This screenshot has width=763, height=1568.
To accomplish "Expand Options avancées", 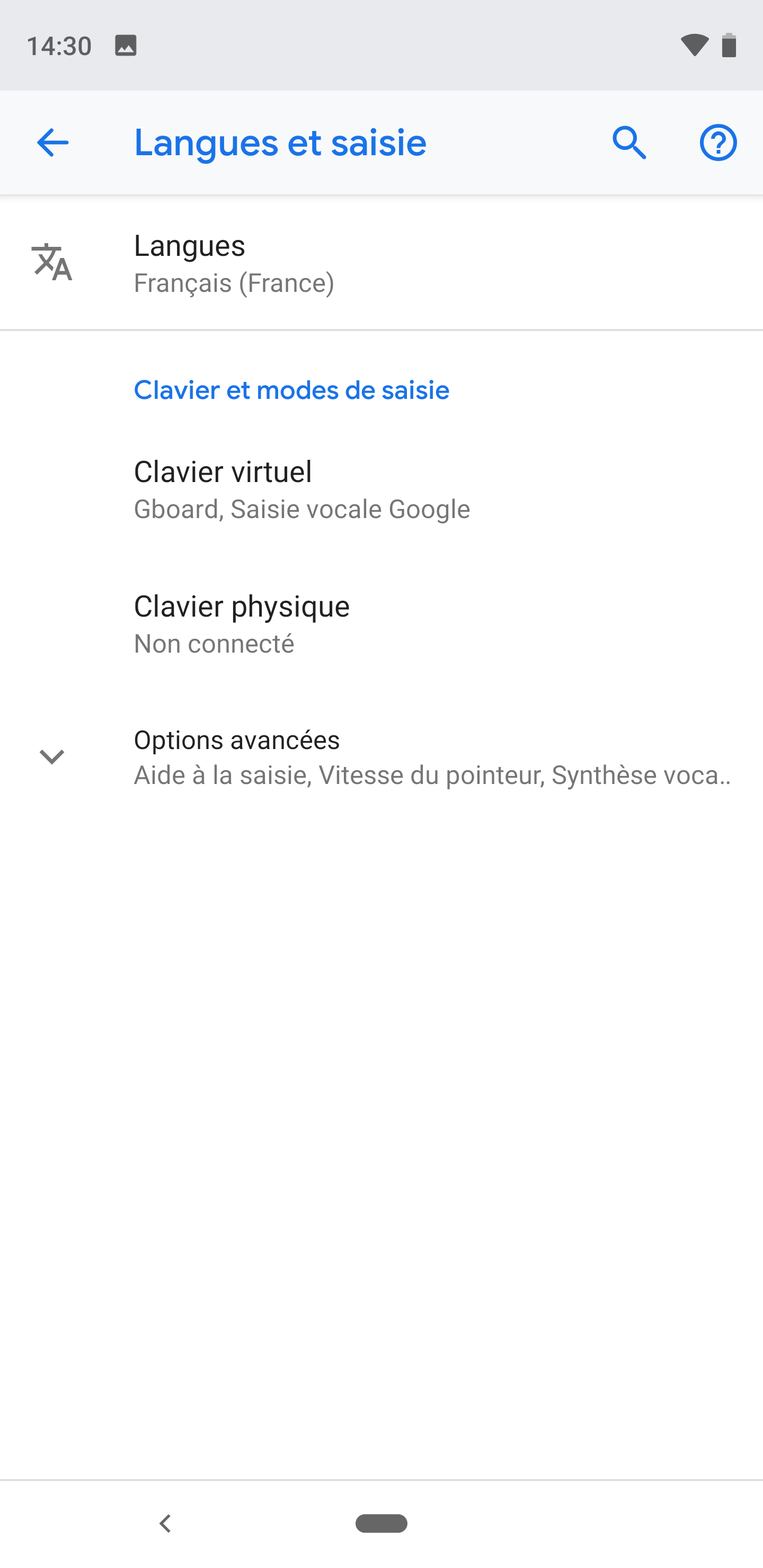I will (x=381, y=756).
